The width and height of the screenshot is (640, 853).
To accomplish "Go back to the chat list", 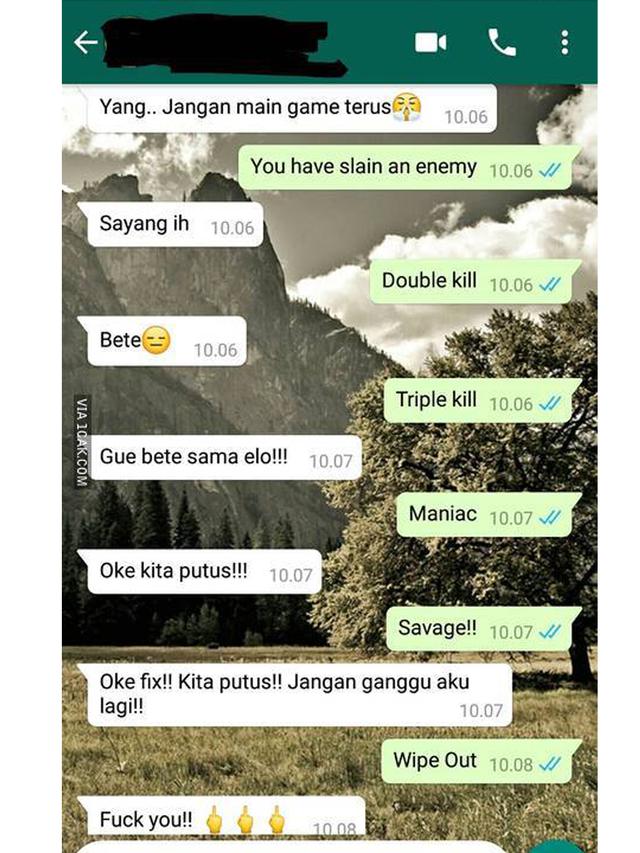I will click(86, 42).
